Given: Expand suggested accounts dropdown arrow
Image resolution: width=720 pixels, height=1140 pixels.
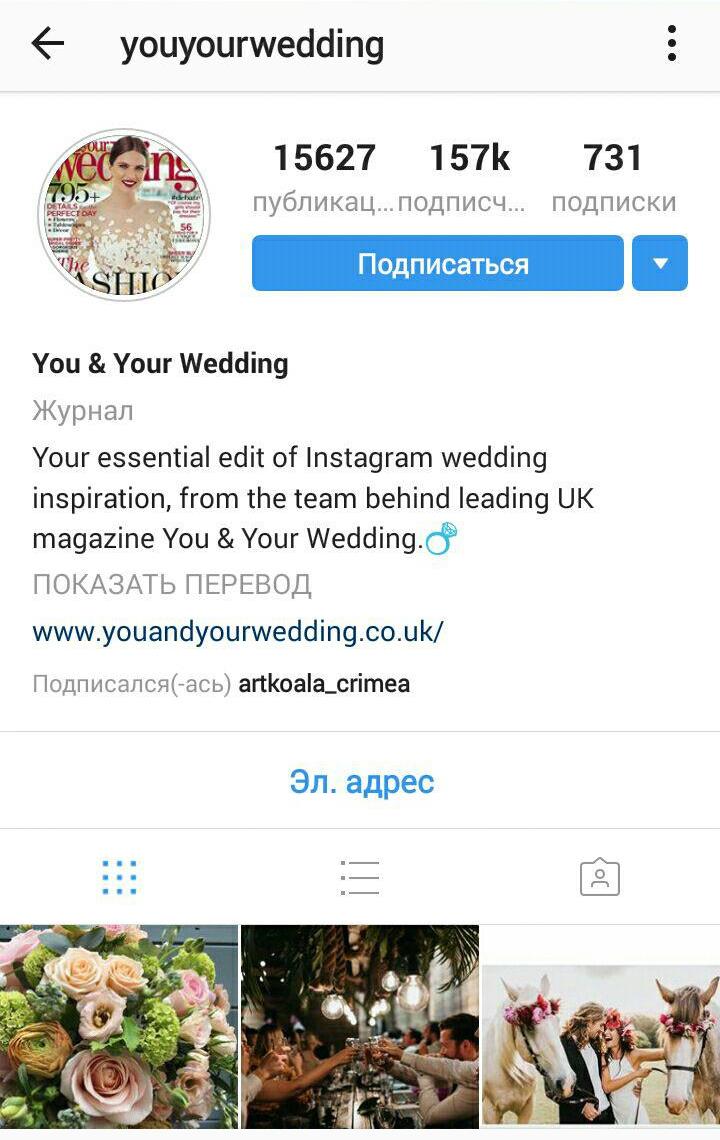Looking at the screenshot, I should tap(660, 264).
